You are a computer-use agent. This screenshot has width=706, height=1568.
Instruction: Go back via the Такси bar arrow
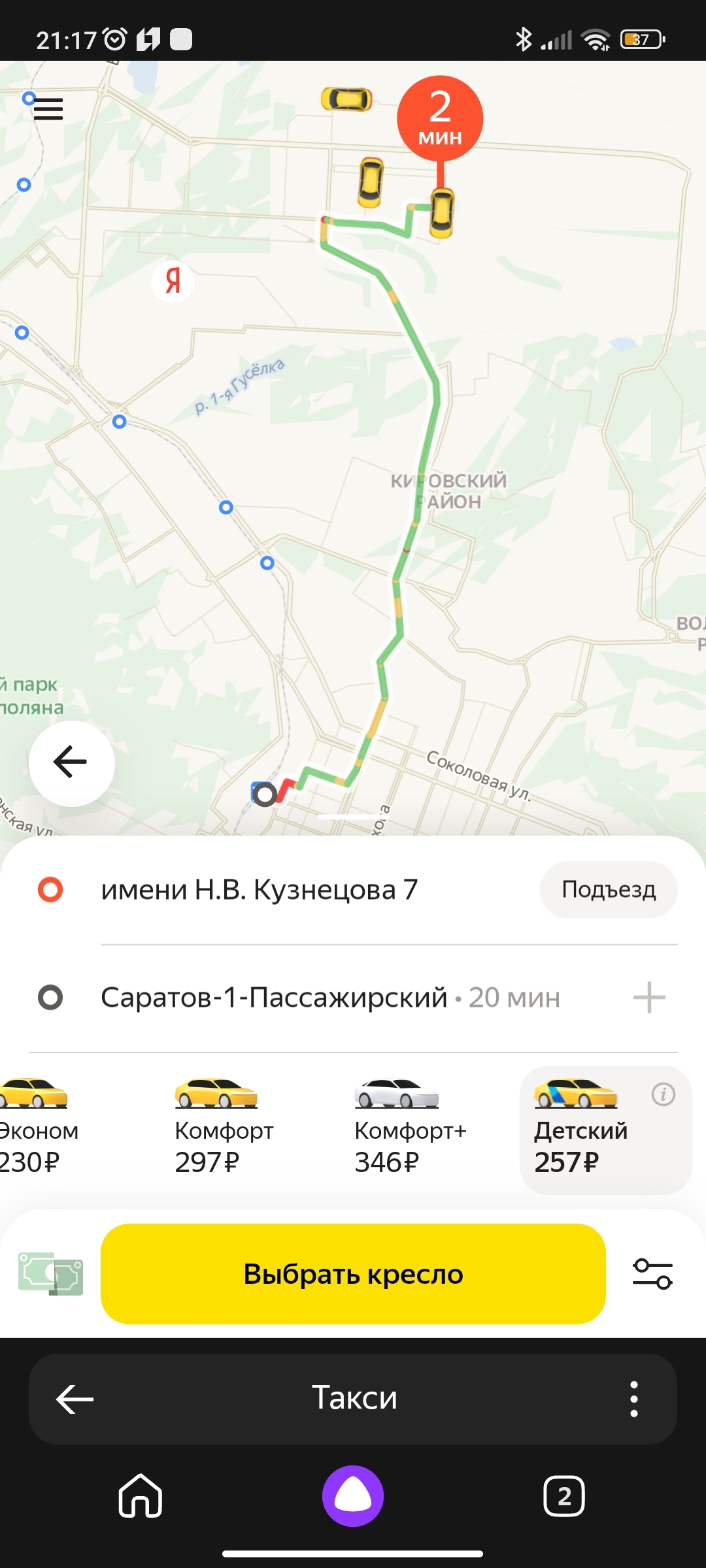(75, 1399)
